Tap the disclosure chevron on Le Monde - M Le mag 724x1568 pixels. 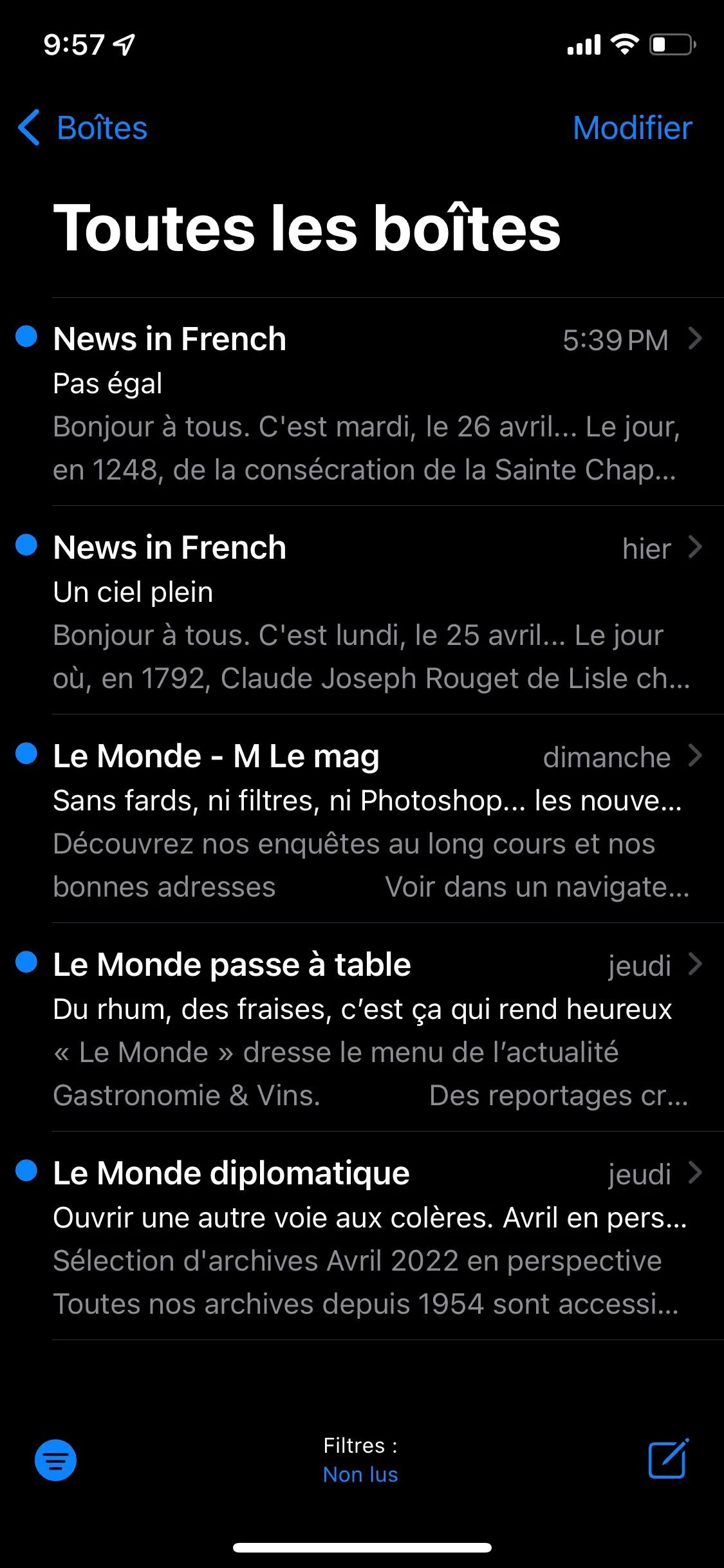[x=696, y=757]
